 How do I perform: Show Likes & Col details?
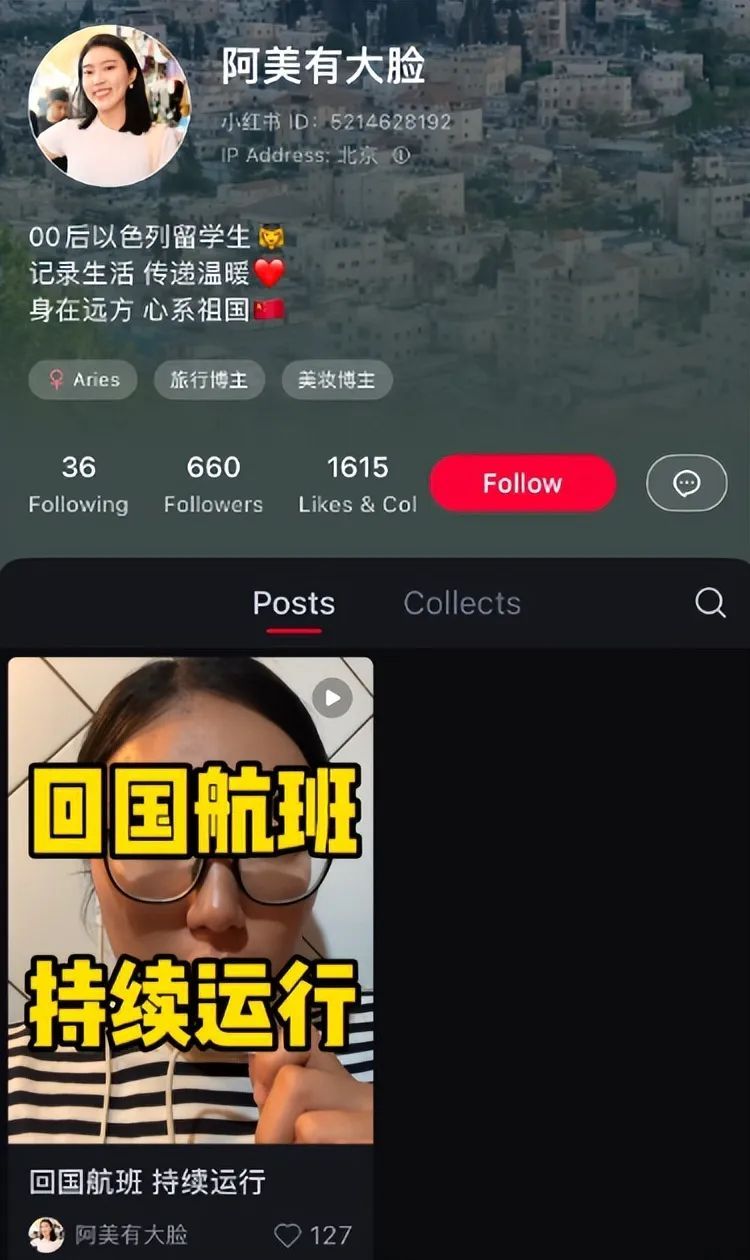[357, 484]
